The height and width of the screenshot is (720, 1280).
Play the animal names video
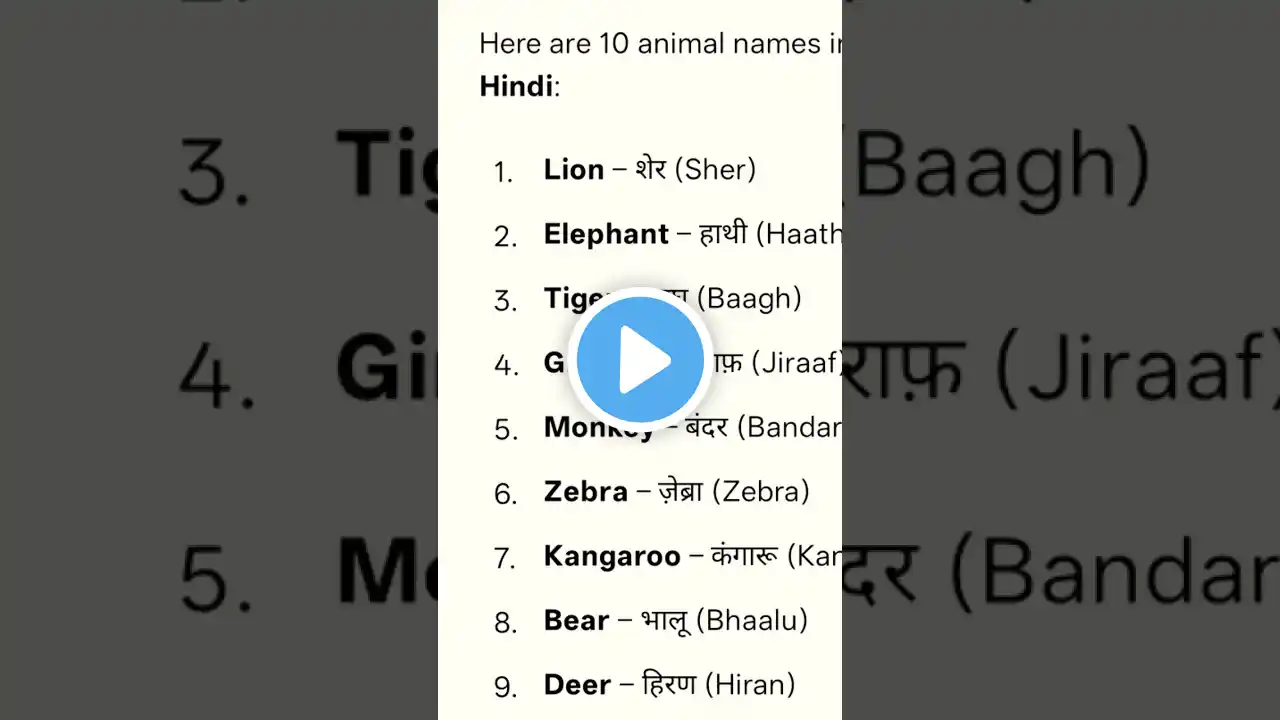640,360
